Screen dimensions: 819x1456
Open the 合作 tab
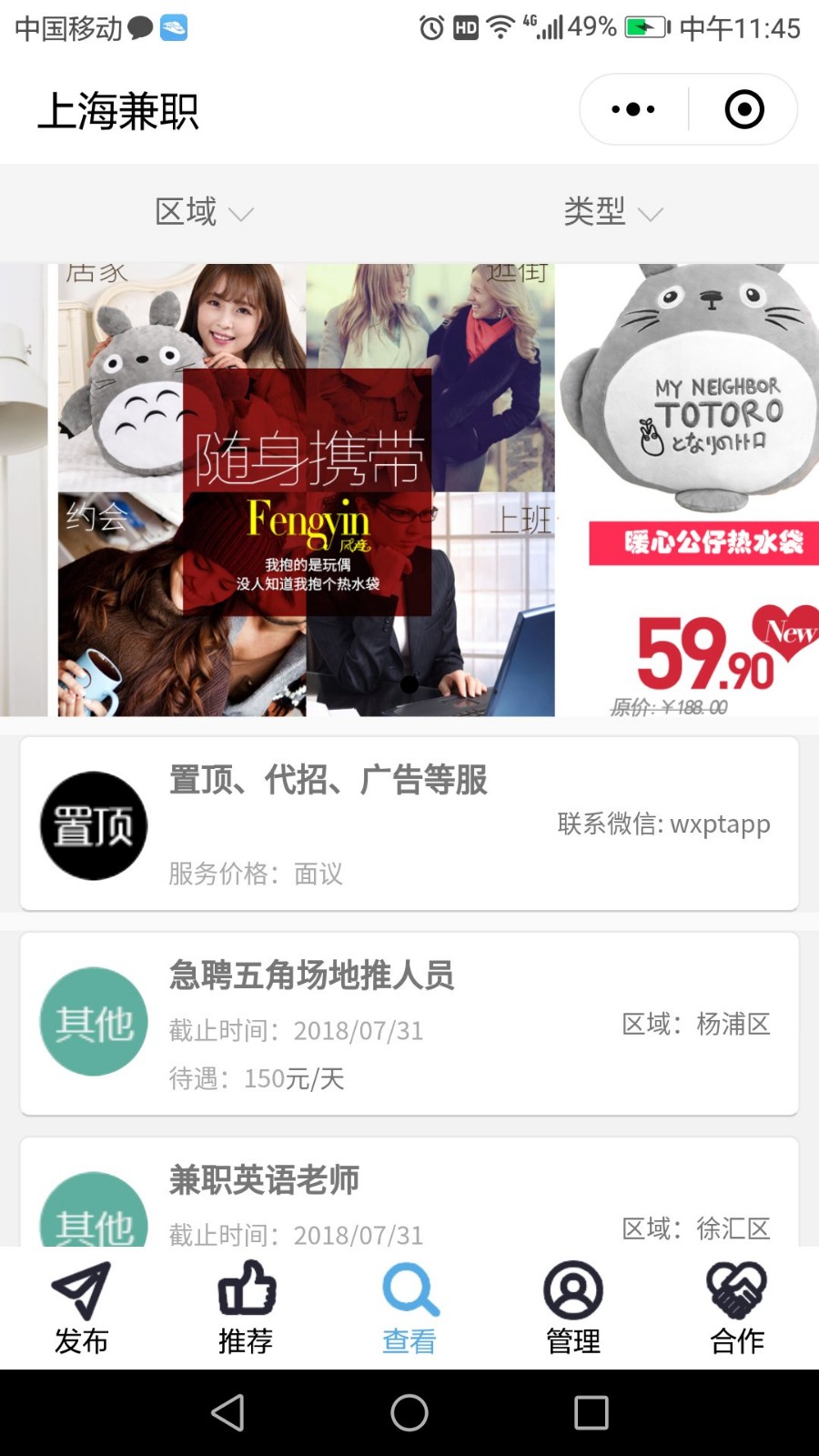(x=737, y=1308)
